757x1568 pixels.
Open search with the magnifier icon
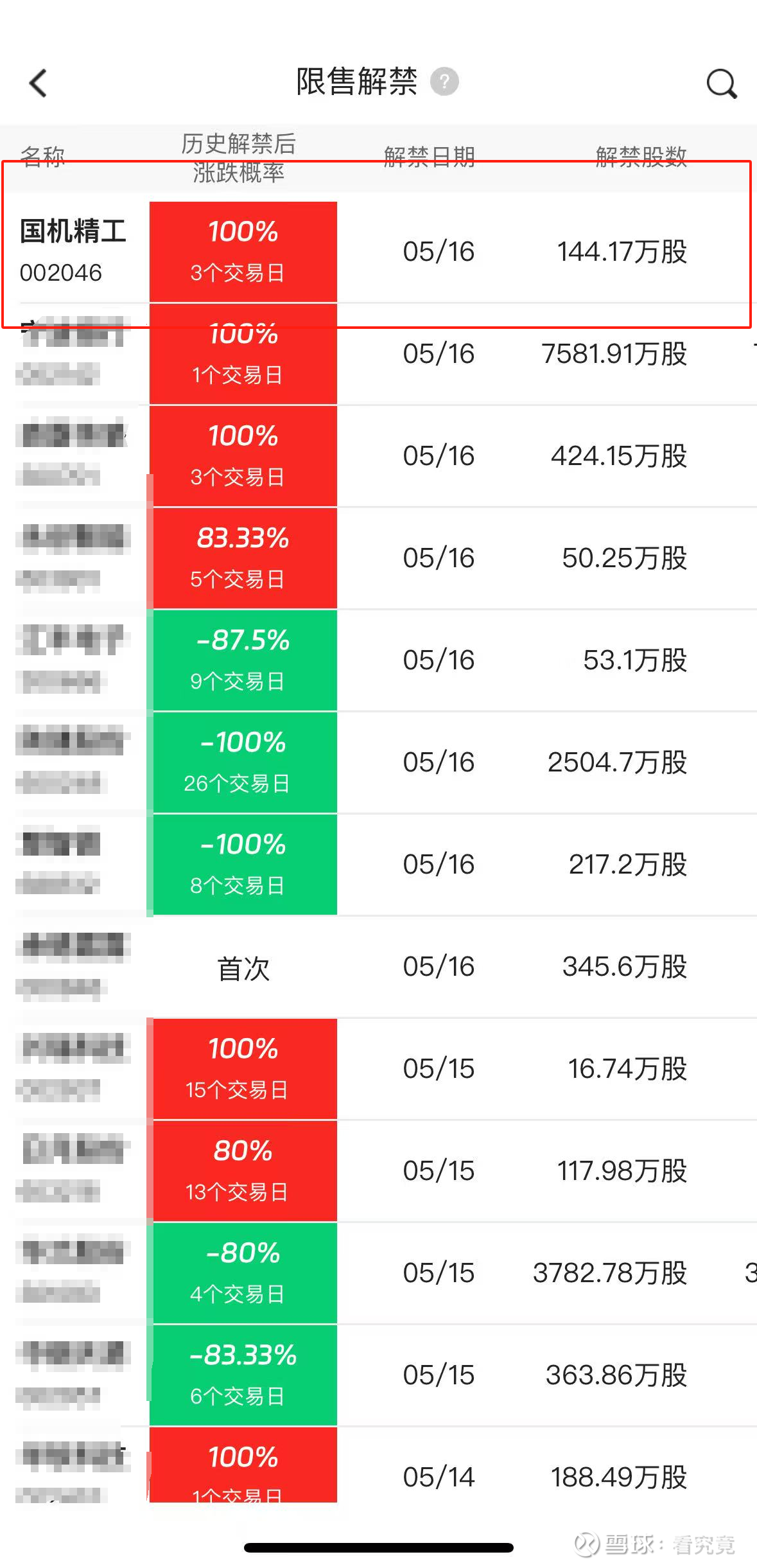tap(722, 82)
